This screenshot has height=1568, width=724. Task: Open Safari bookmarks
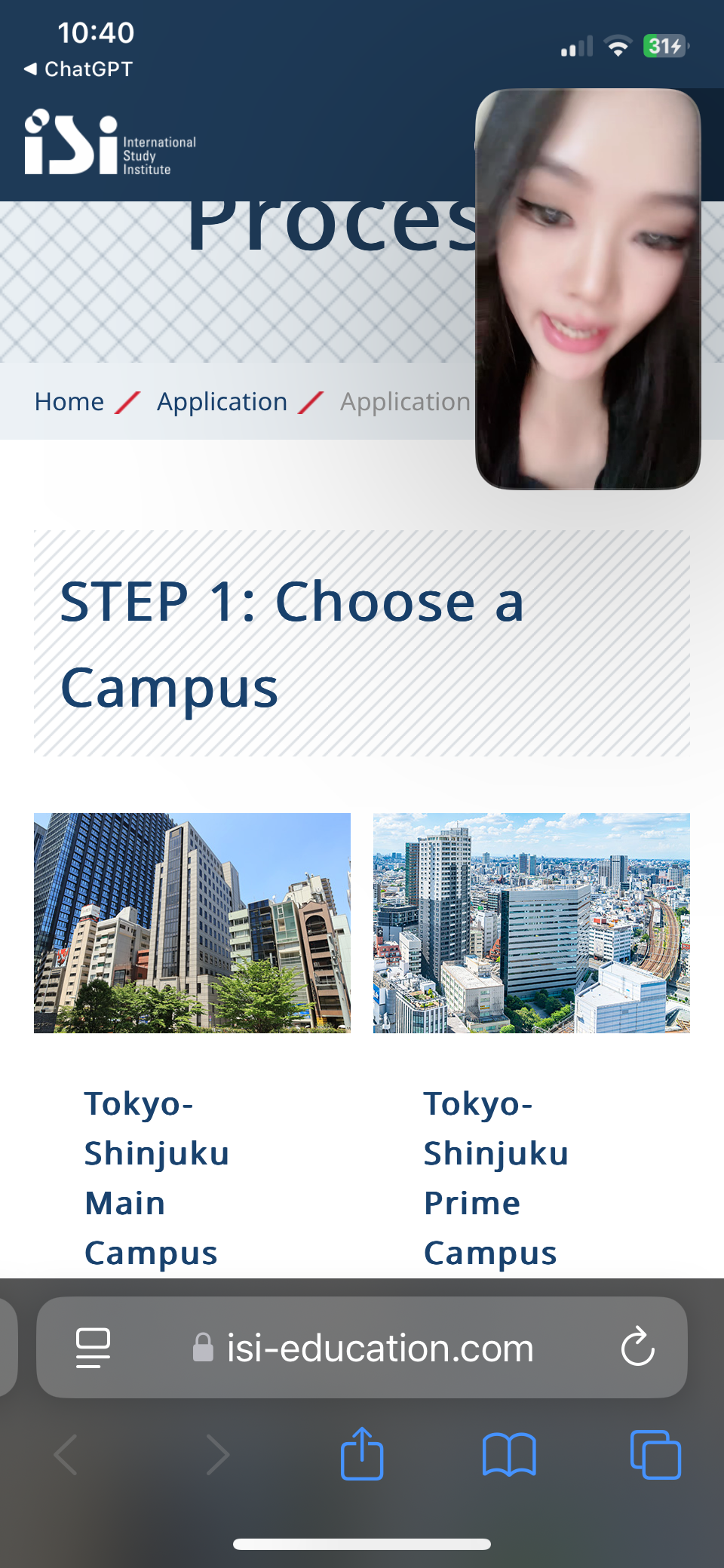[x=509, y=1455]
